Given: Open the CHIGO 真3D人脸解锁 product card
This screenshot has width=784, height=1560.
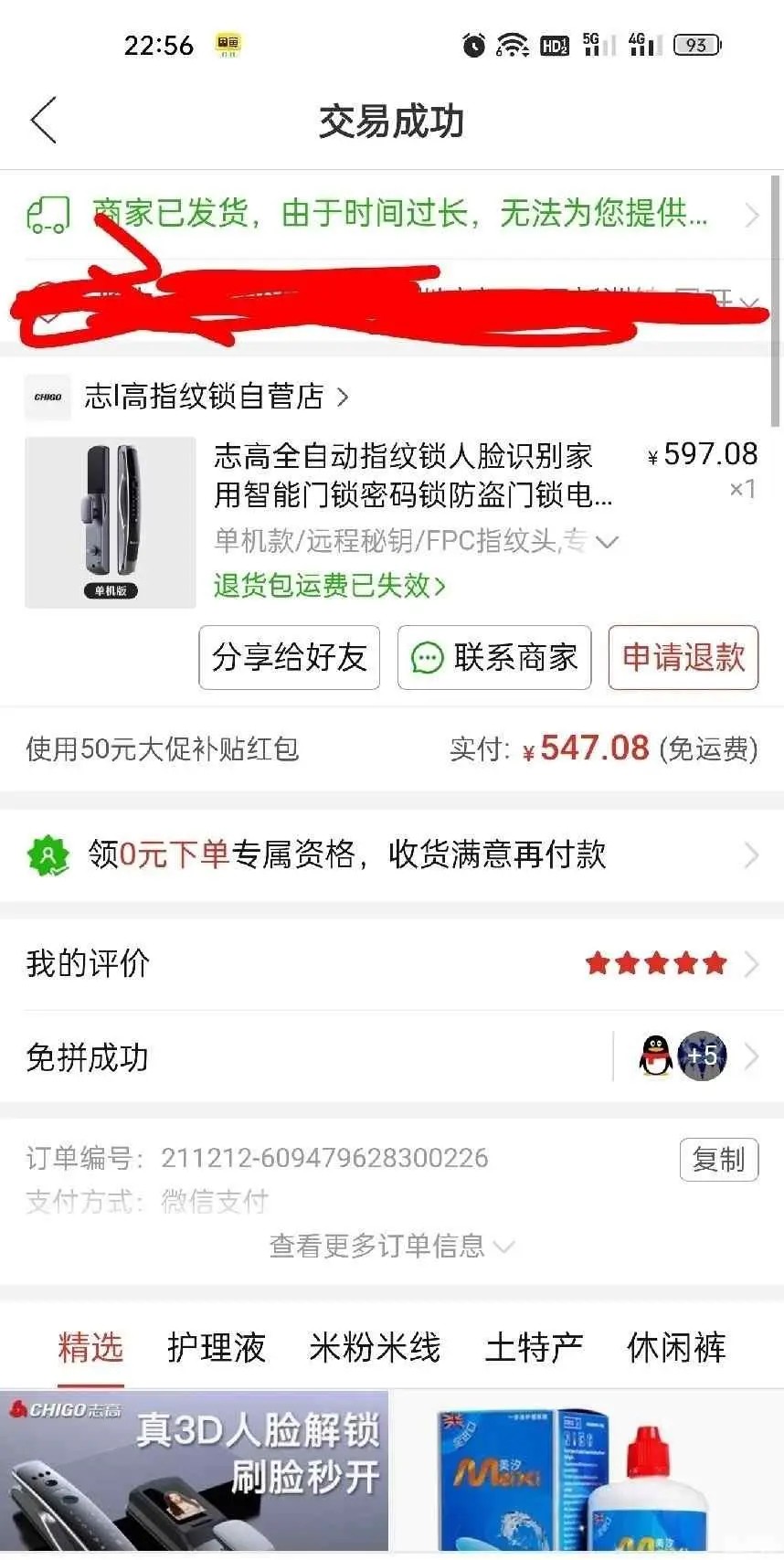Looking at the screenshot, I should 194,1471.
